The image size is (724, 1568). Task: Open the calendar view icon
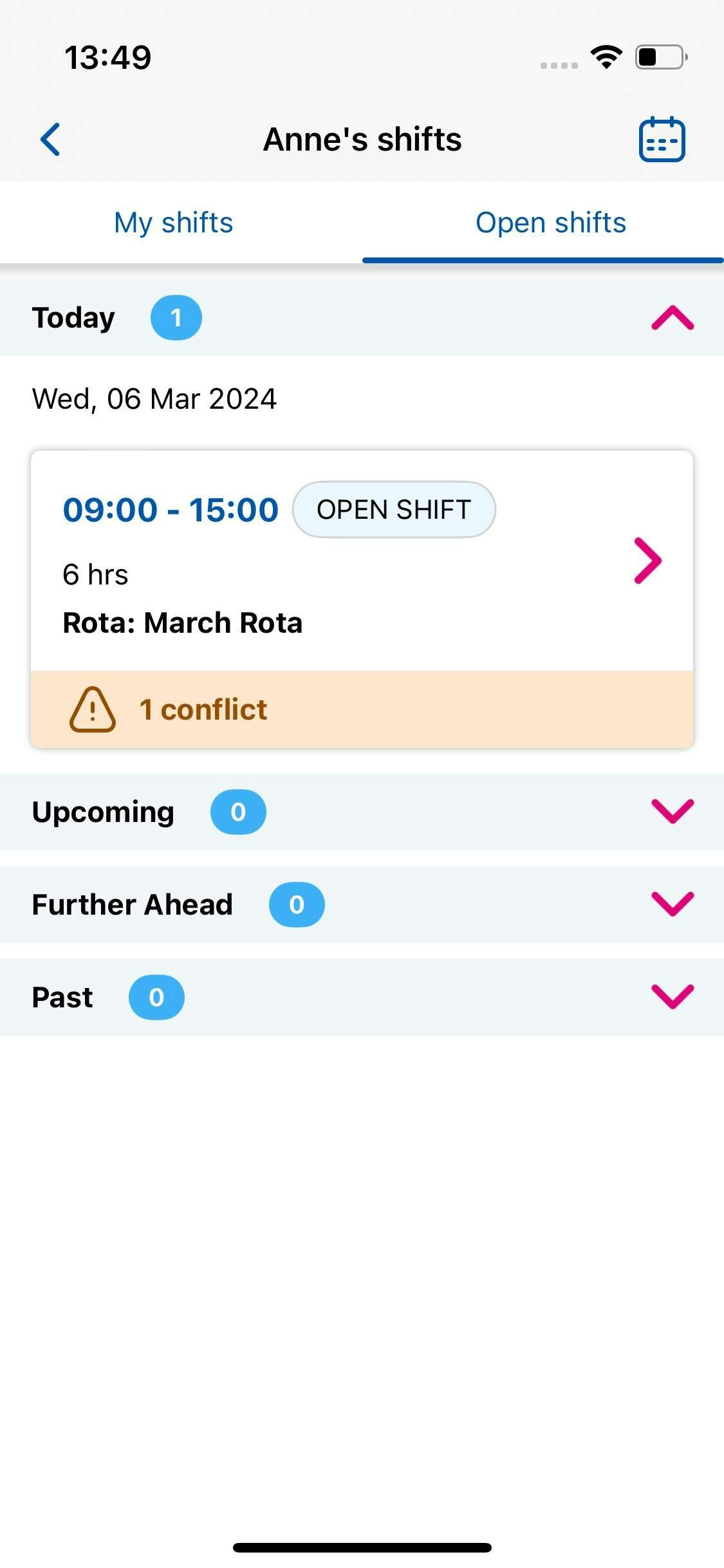[x=662, y=139]
